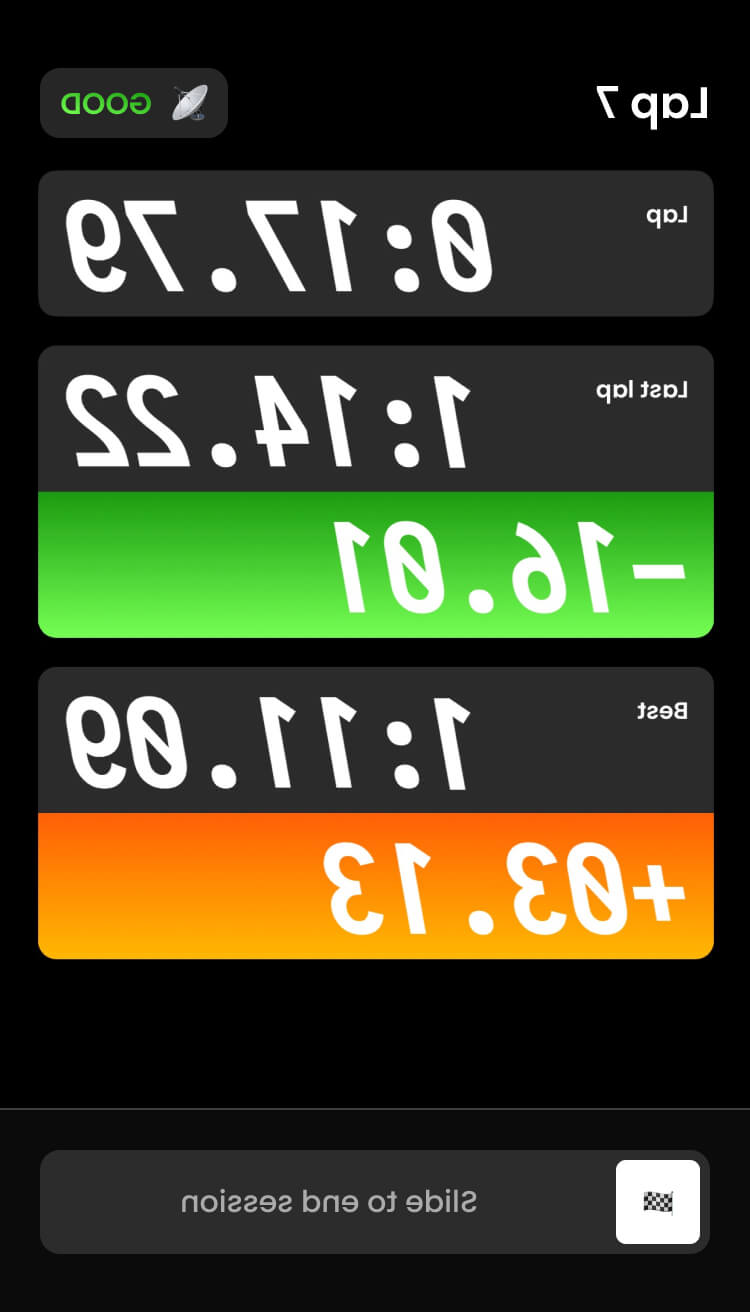Click the 'Slide to end session' text
The height and width of the screenshot is (1312, 750).
click(x=330, y=1201)
